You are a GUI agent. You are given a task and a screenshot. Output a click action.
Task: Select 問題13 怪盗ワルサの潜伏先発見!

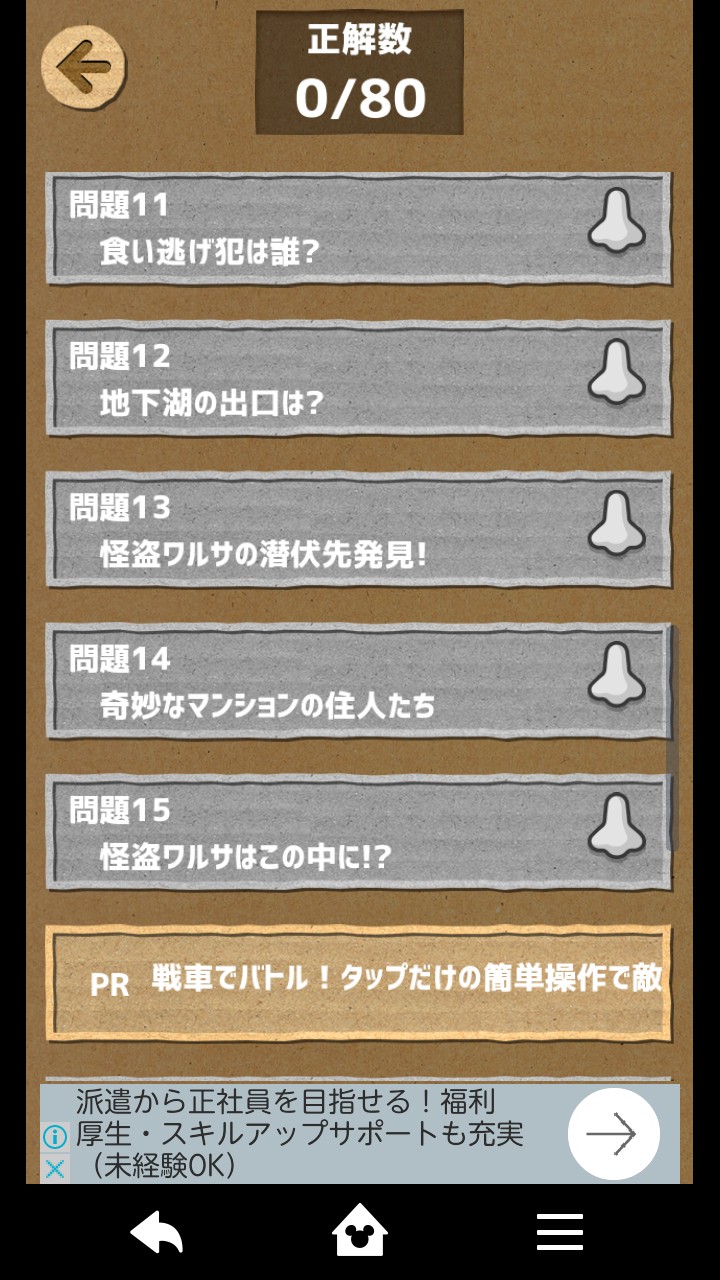(358, 530)
